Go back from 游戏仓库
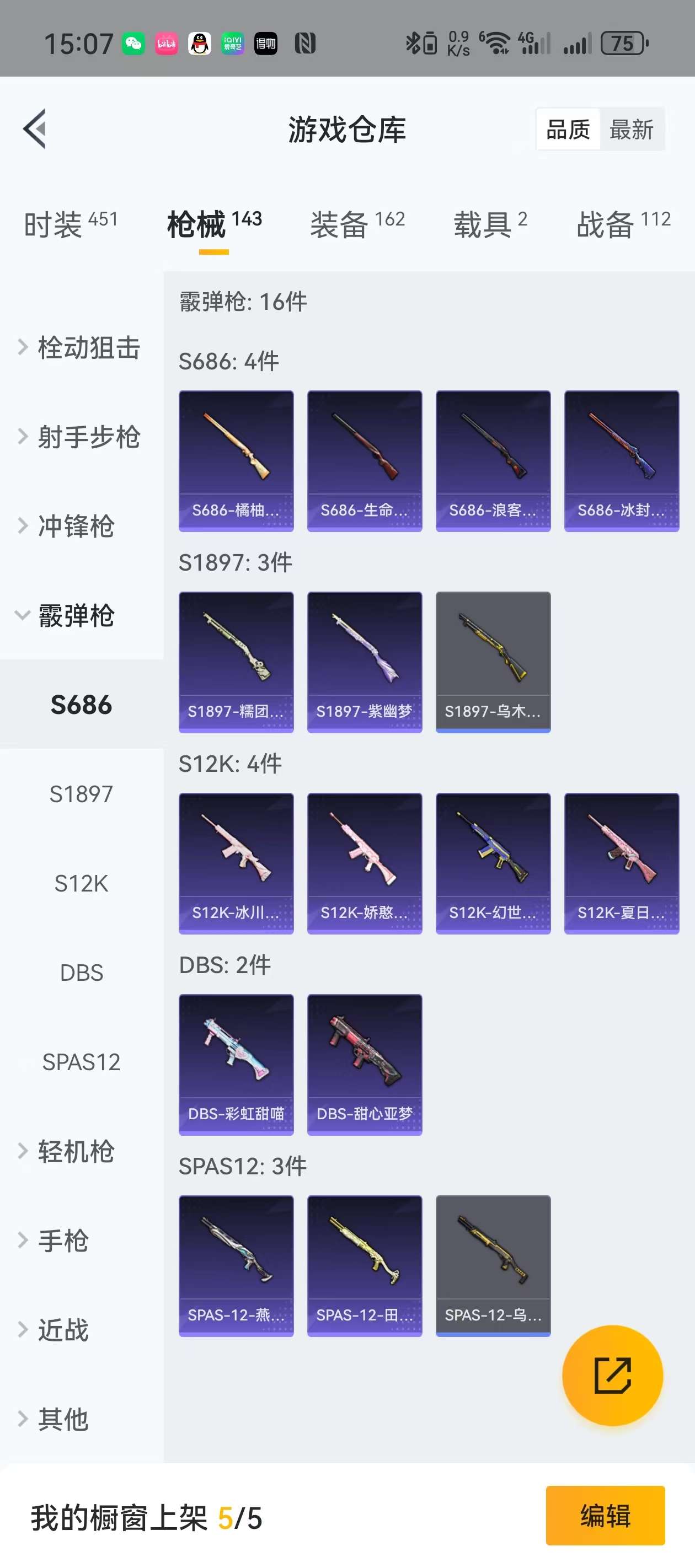 [x=35, y=129]
